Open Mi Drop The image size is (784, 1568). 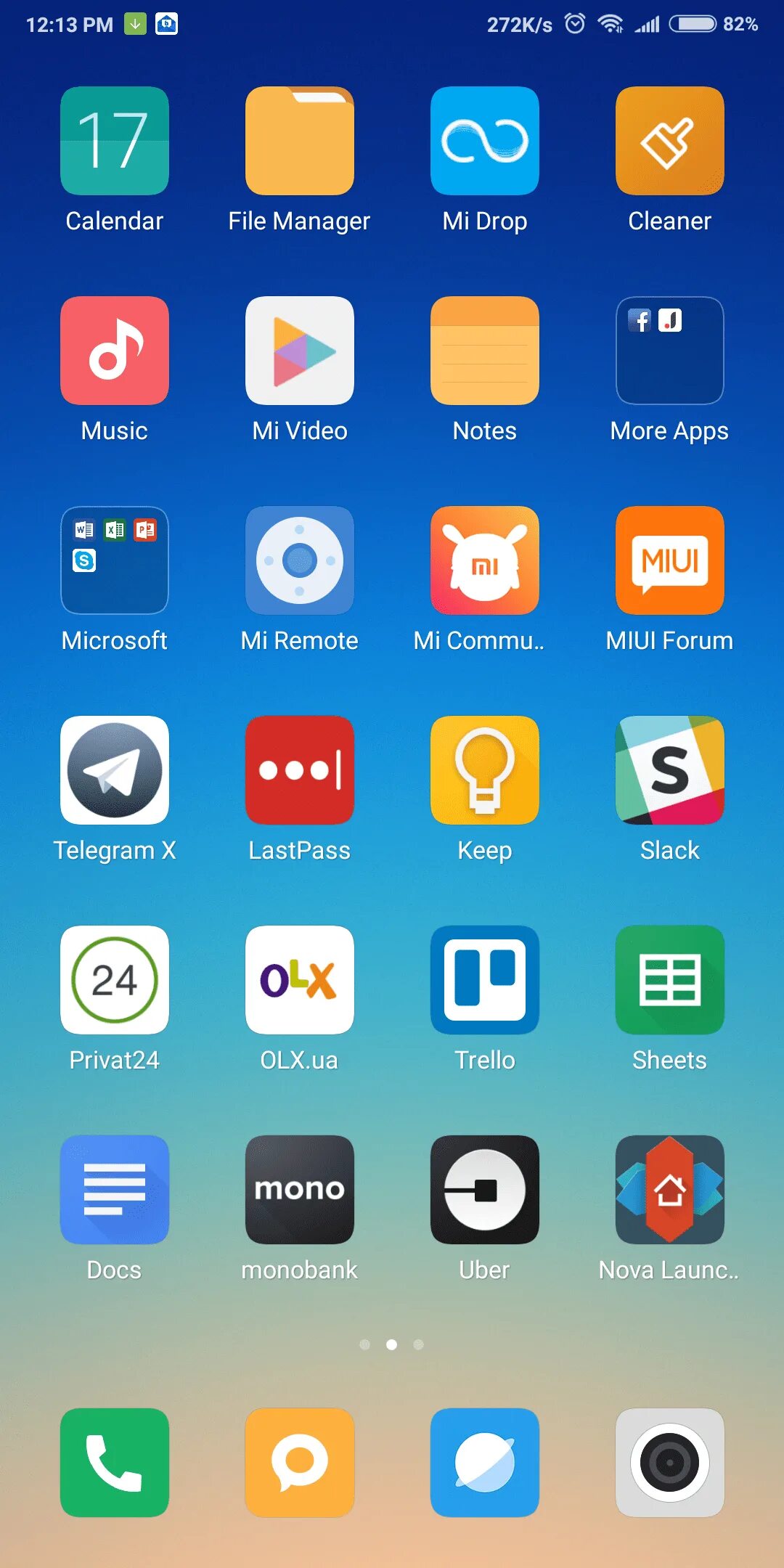[x=485, y=141]
